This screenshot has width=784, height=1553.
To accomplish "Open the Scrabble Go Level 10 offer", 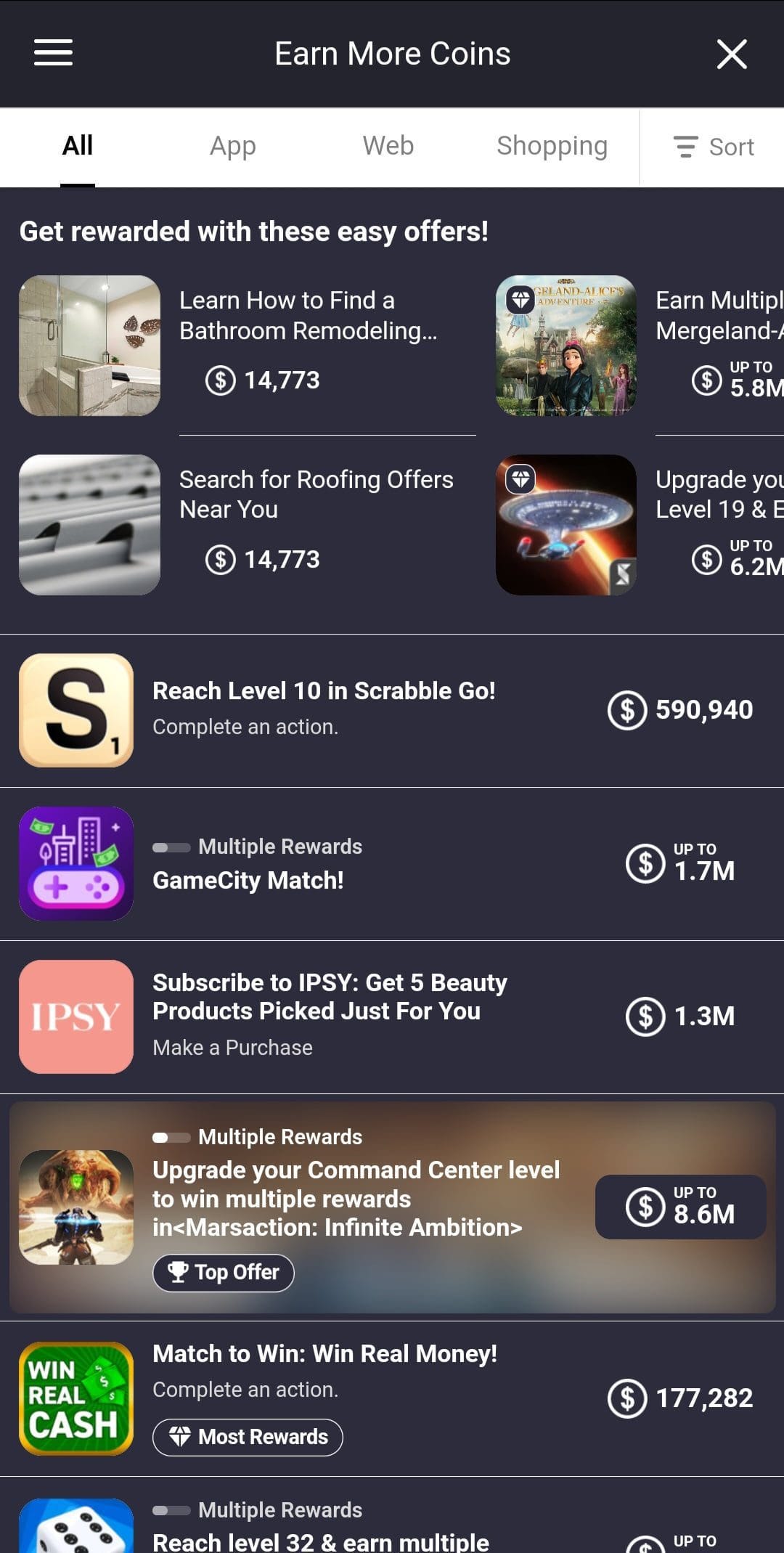I will [x=392, y=711].
